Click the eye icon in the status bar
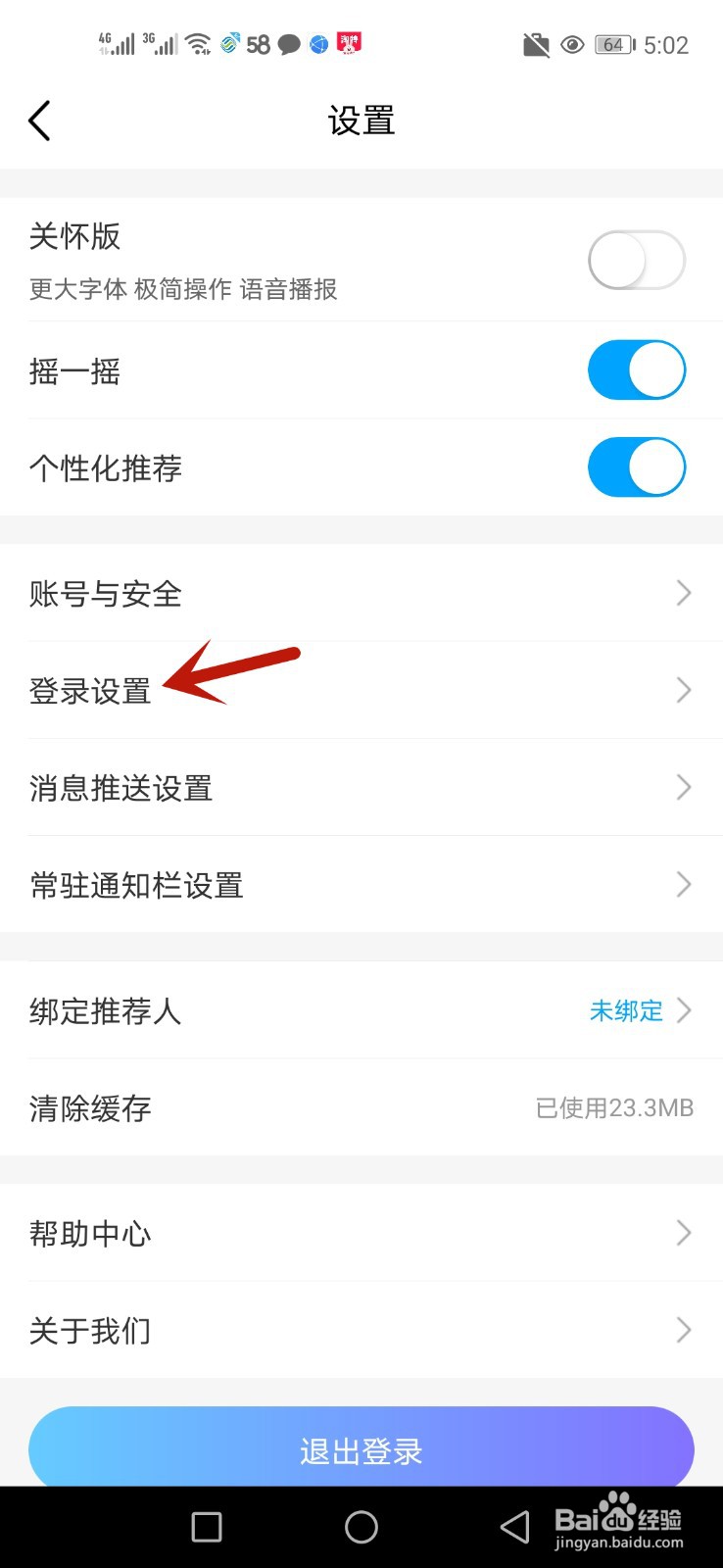Image resolution: width=723 pixels, height=1568 pixels. 572,44
